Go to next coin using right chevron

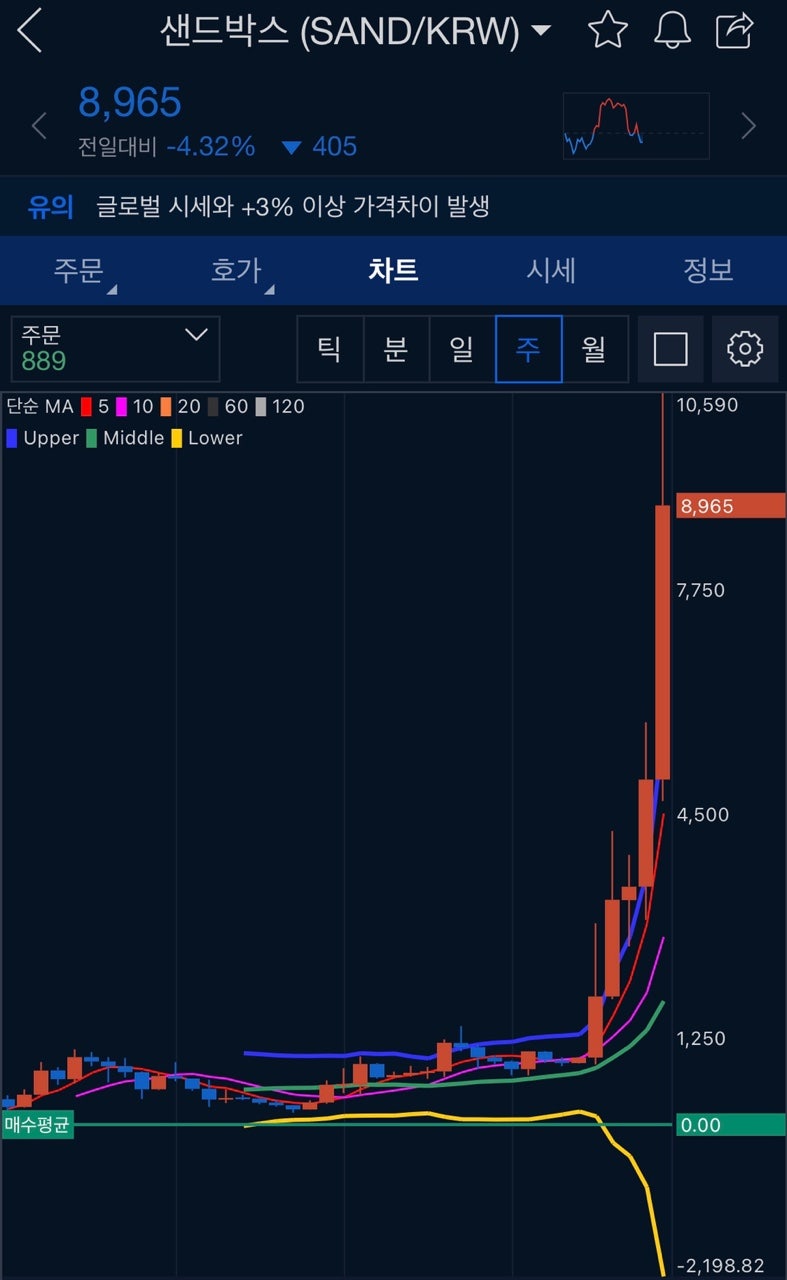[x=748, y=126]
